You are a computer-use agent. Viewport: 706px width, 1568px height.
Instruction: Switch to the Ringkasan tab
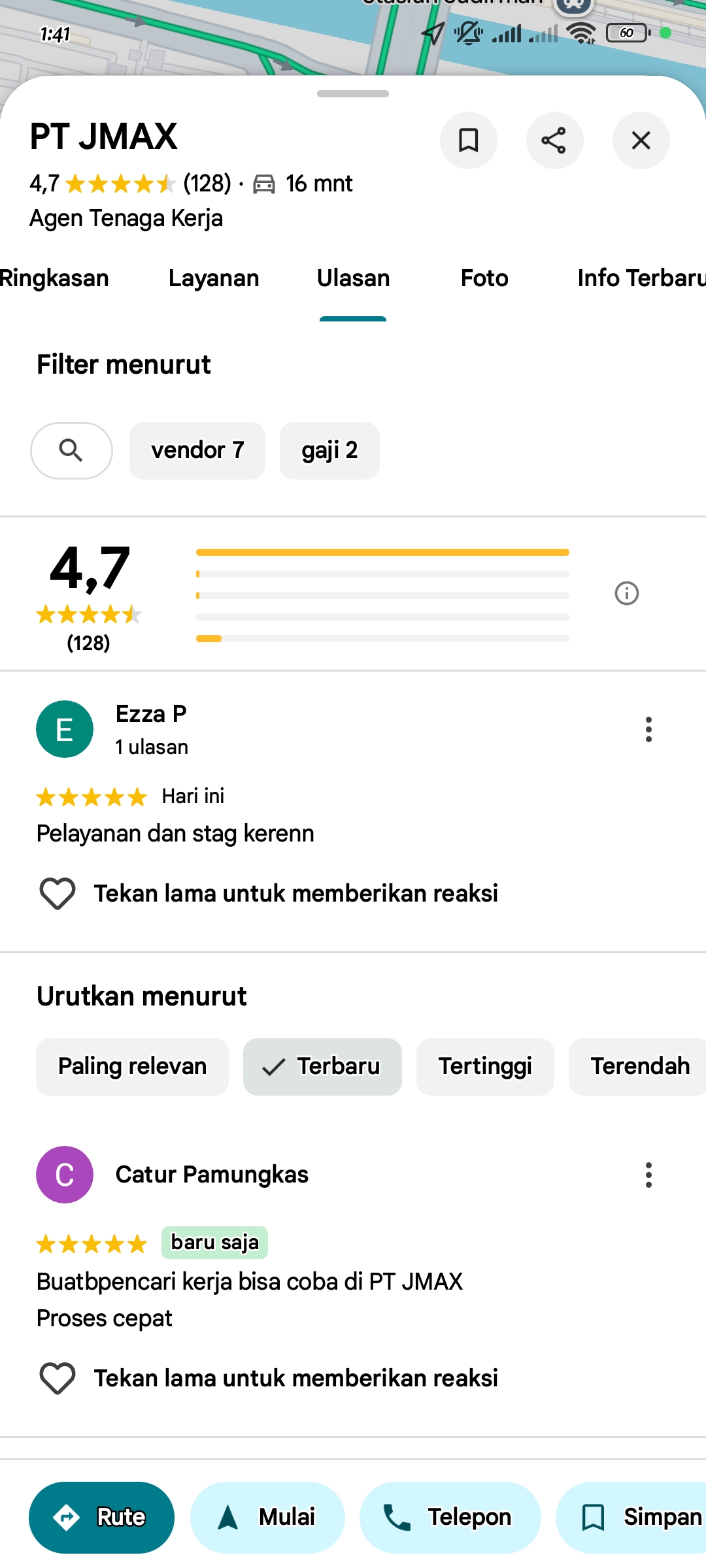click(55, 278)
